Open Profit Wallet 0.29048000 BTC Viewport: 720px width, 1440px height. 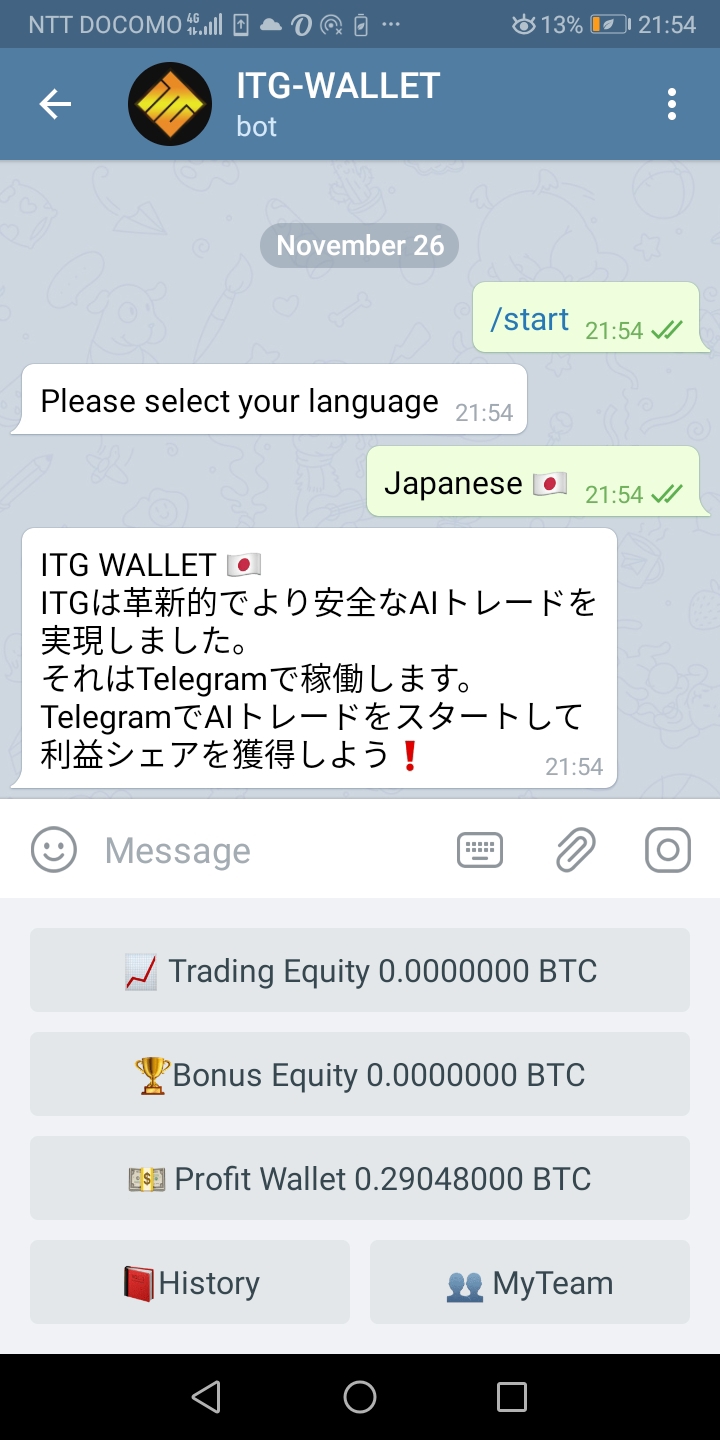point(360,1178)
